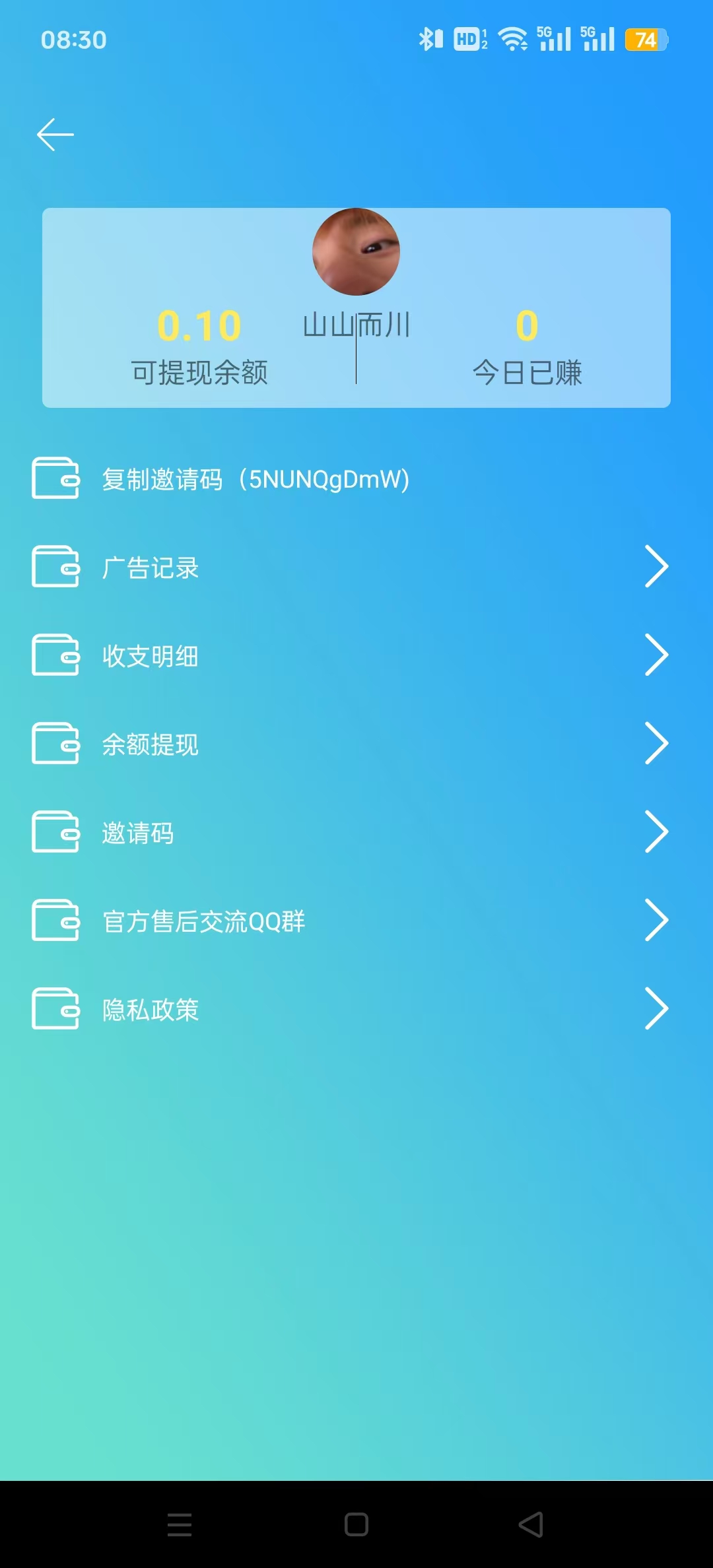This screenshot has width=713, height=1568.
Task: Tap the system home button
Action: (x=356, y=1524)
